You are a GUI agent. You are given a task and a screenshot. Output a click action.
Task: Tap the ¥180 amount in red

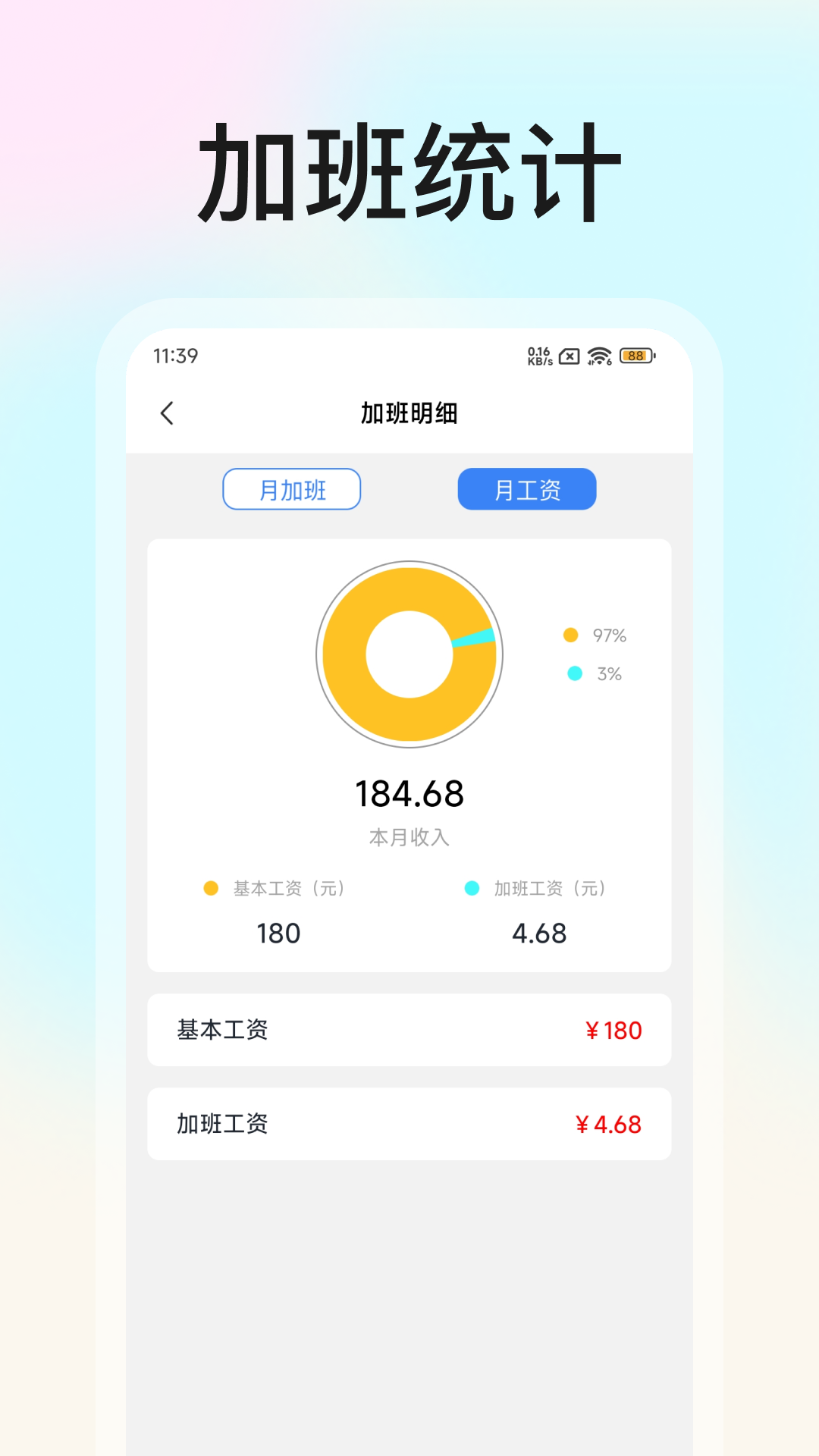coord(614,1029)
